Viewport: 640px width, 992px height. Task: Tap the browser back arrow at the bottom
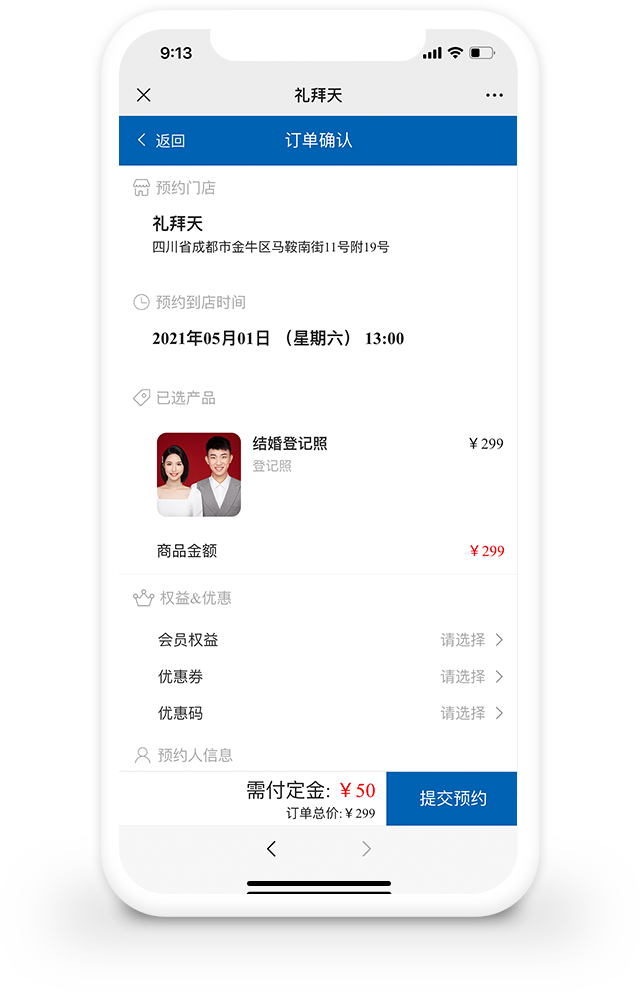pos(271,849)
